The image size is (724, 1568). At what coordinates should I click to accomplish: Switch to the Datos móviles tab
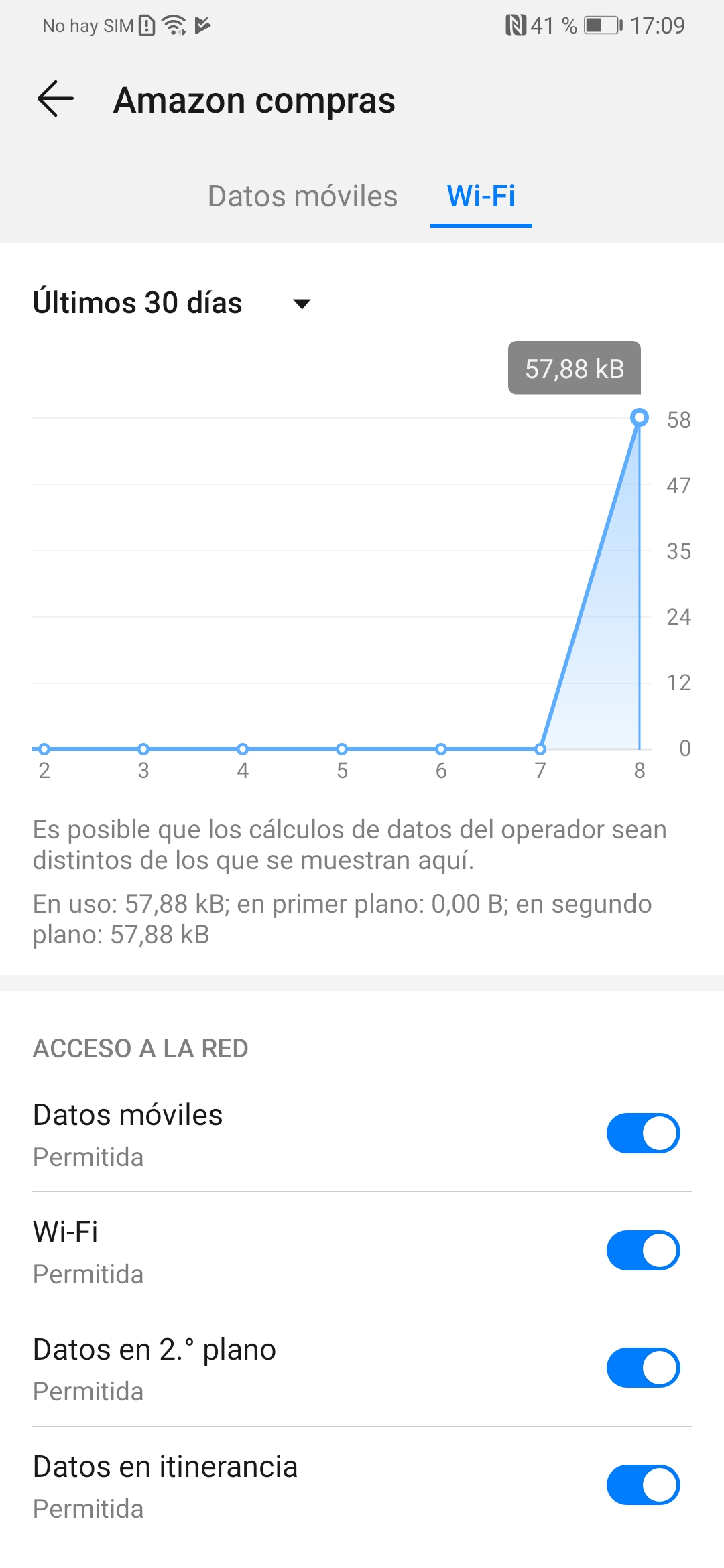point(302,196)
